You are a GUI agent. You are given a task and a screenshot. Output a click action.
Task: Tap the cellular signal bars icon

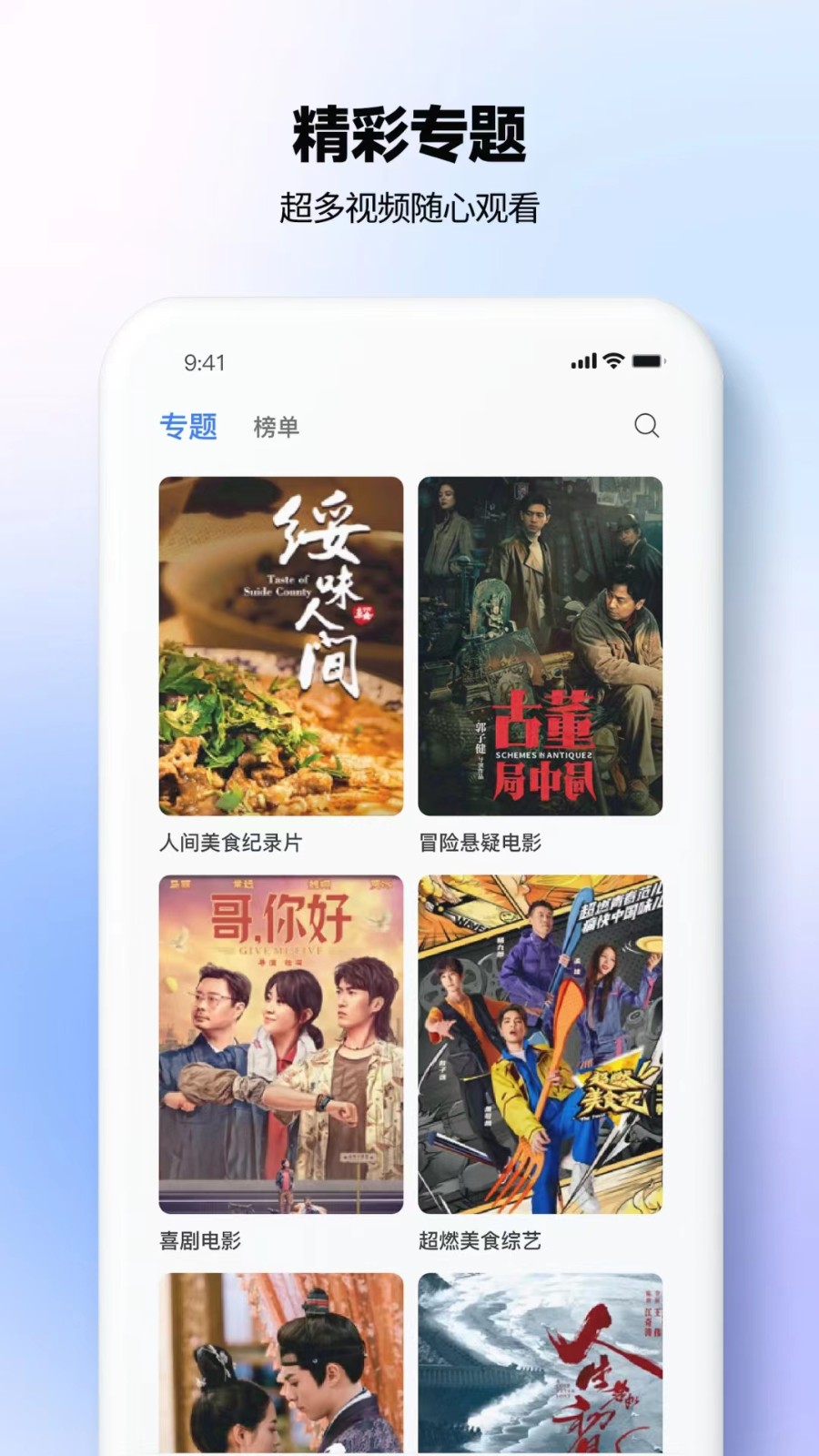pyautogui.click(x=583, y=360)
